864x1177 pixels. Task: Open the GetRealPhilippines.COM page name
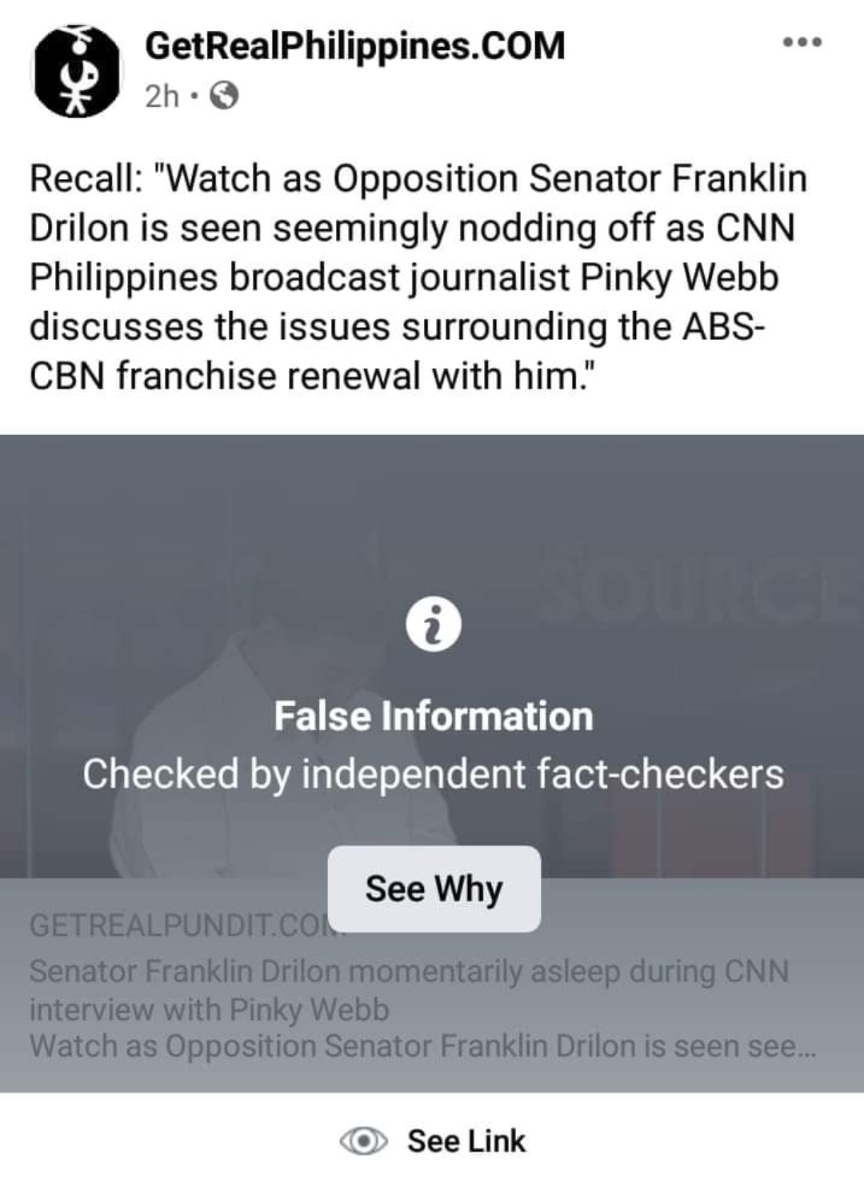[x=355, y=44]
